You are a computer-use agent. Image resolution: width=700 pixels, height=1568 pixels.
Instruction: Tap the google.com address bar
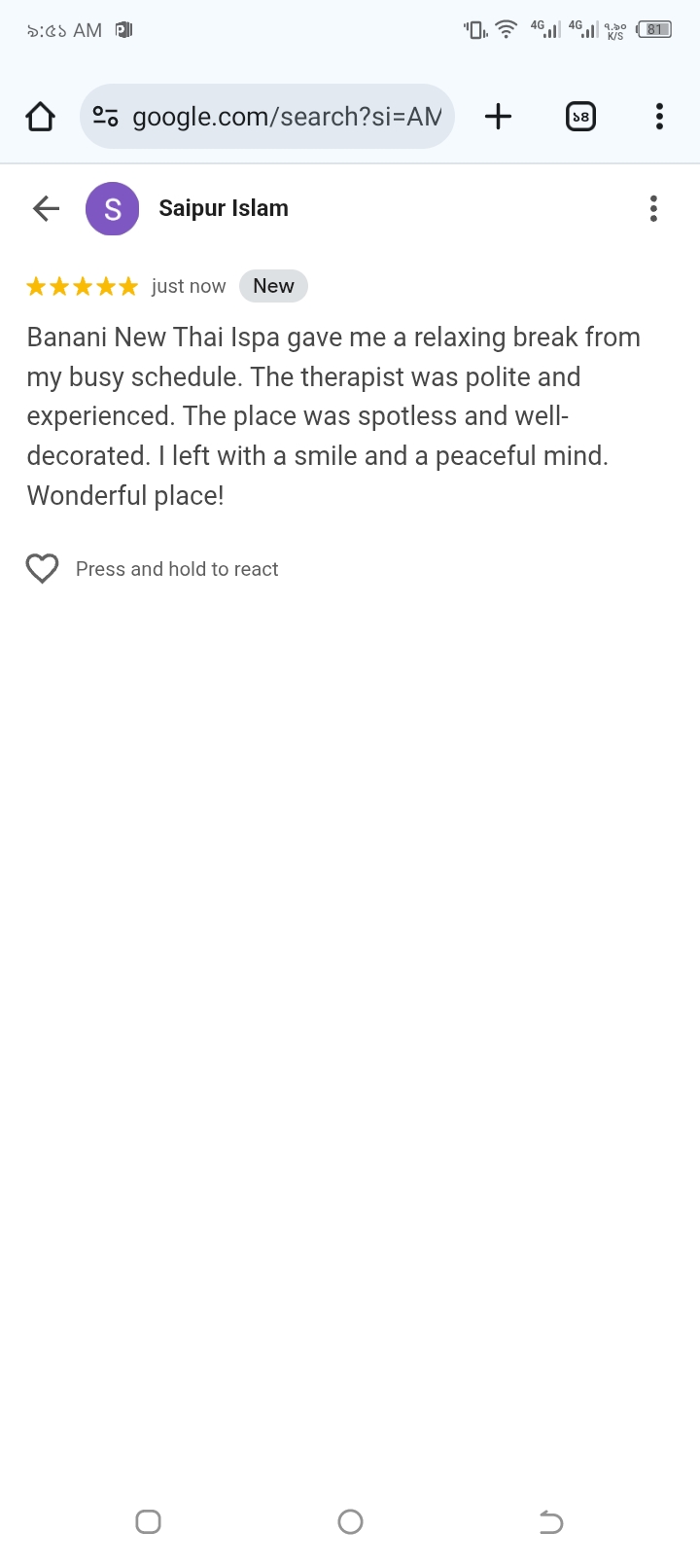(x=287, y=117)
